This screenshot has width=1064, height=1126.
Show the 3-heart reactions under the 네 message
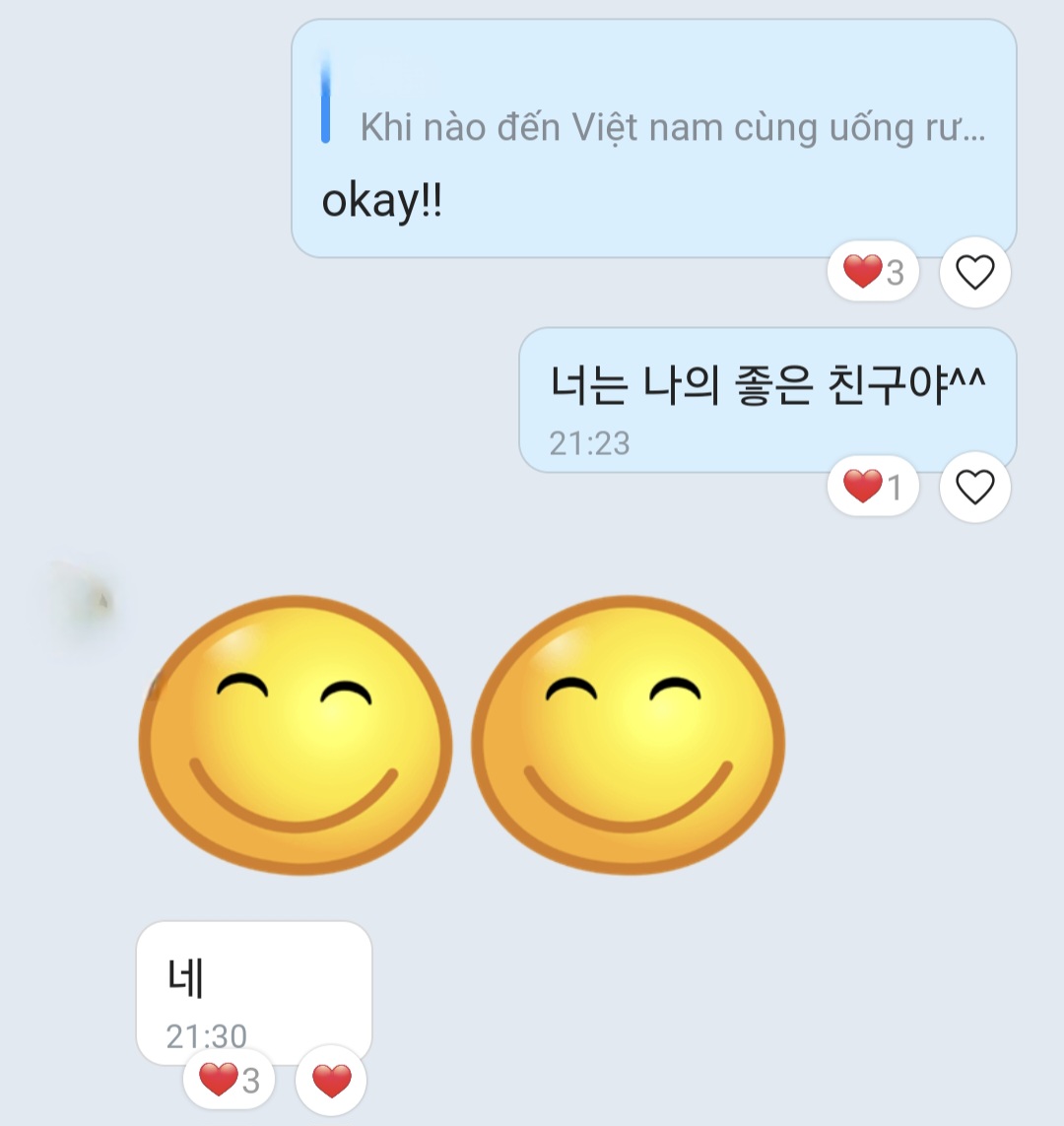click(229, 1081)
